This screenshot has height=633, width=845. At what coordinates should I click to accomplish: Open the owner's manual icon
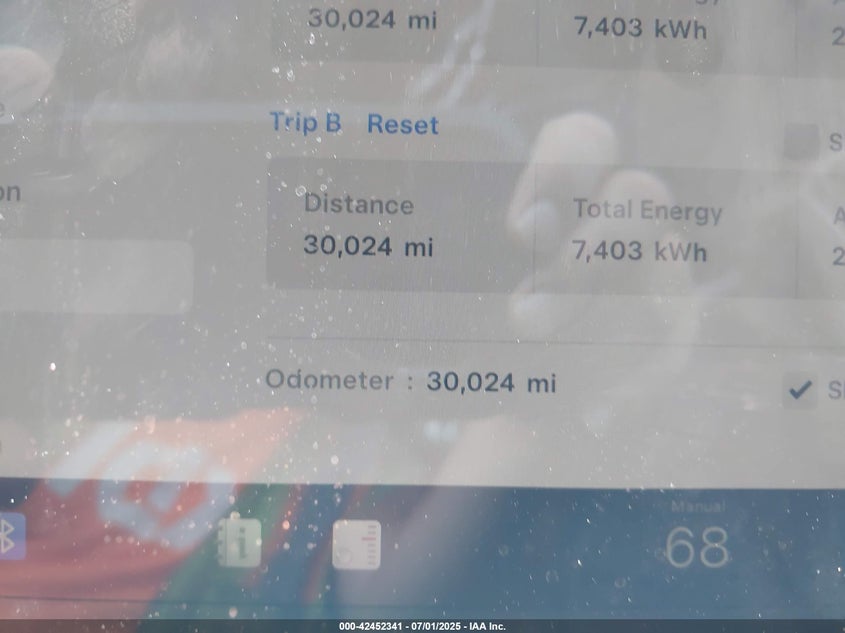tap(239, 543)
